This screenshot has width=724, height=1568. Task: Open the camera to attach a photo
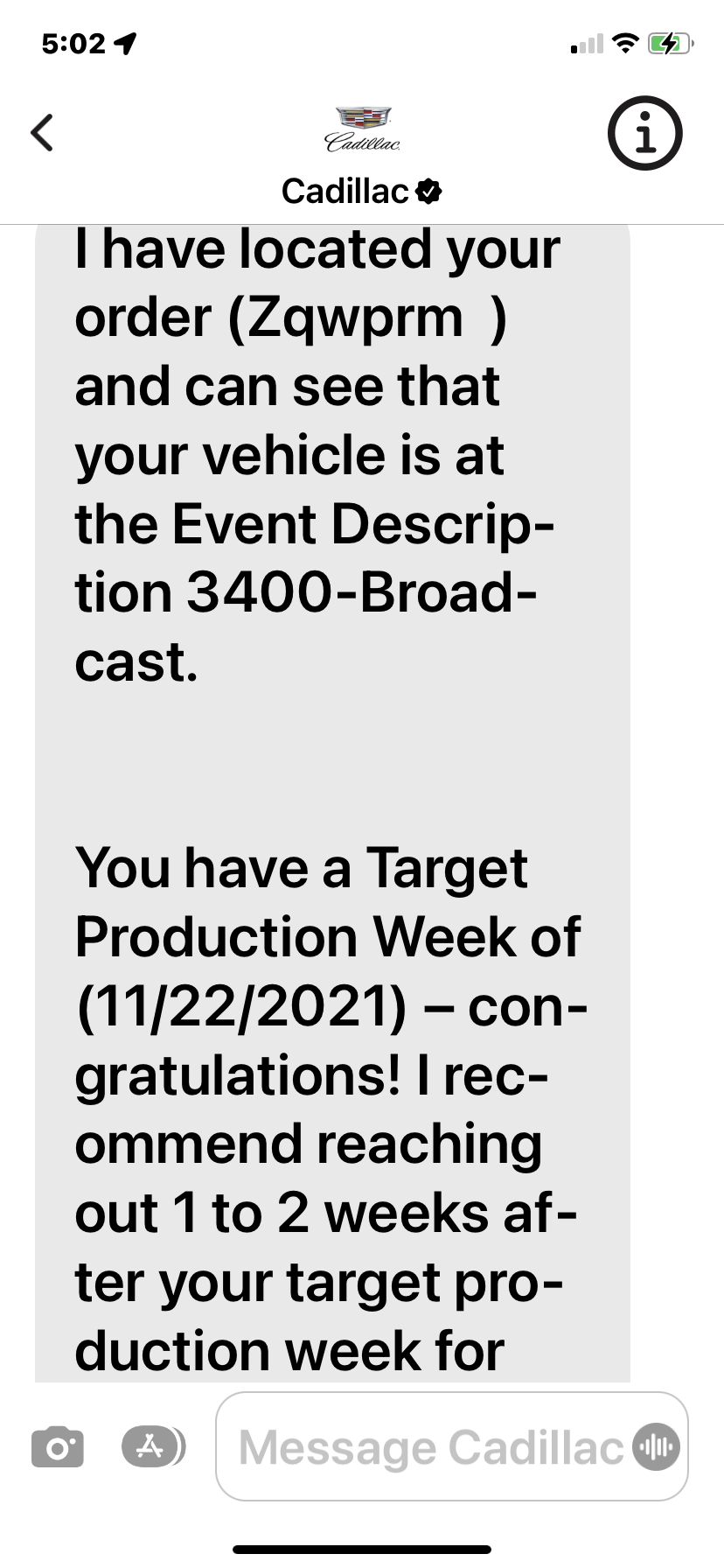click(x=58, y=1447)
